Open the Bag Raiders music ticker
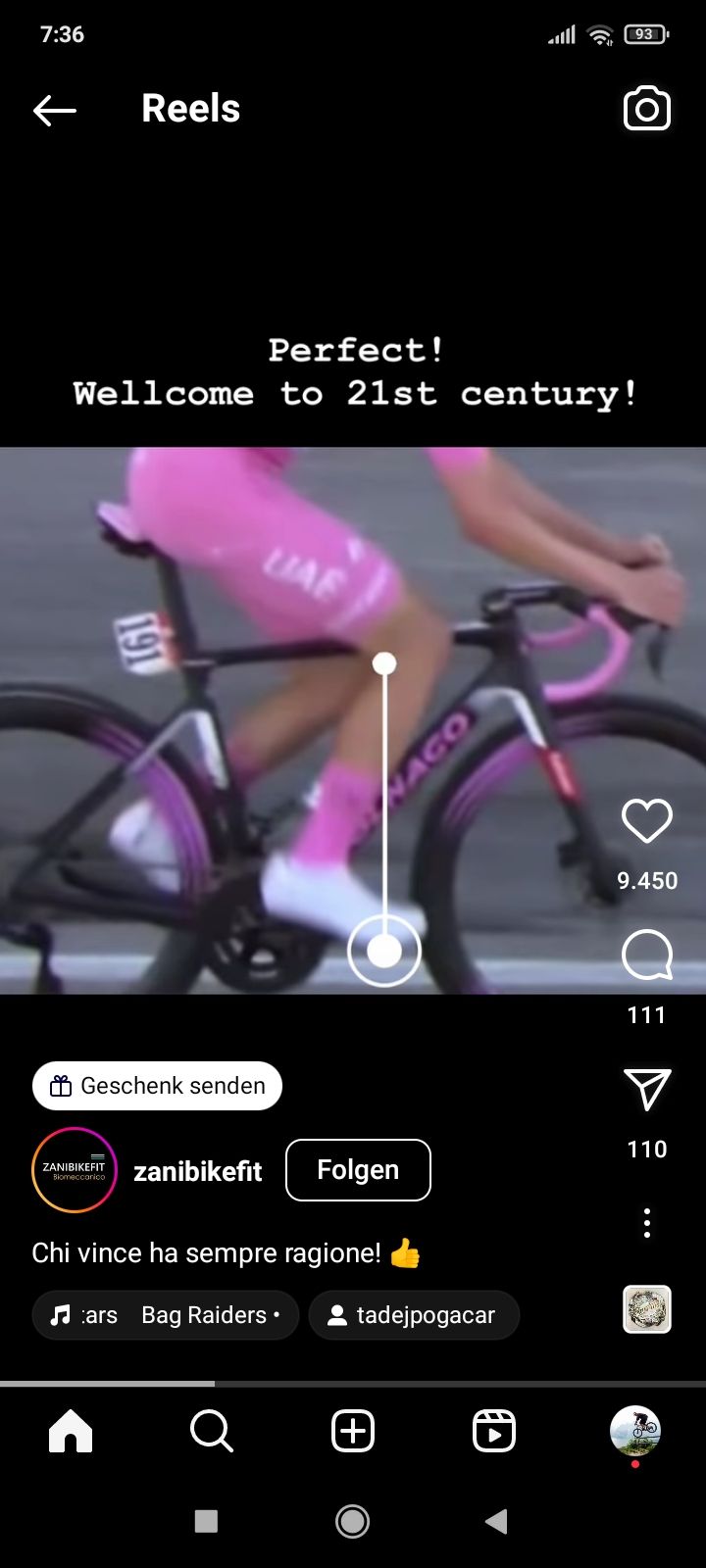The width and height of the screenshot is (706, 1568). click(x=165, y=1315)
